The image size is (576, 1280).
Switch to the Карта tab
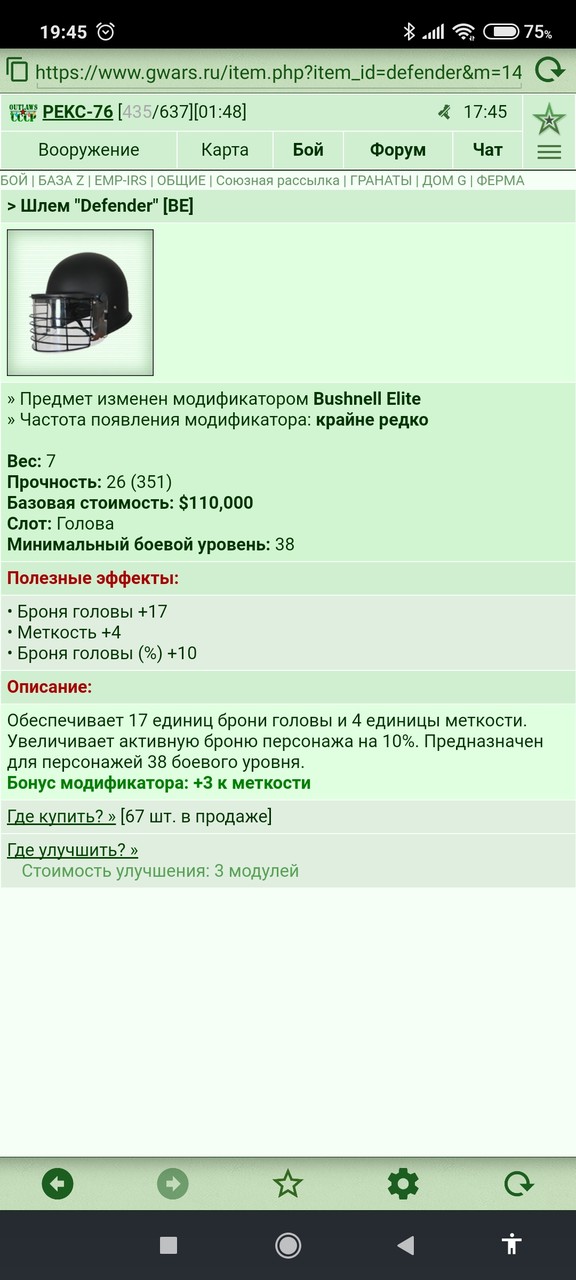click(225, 150)
